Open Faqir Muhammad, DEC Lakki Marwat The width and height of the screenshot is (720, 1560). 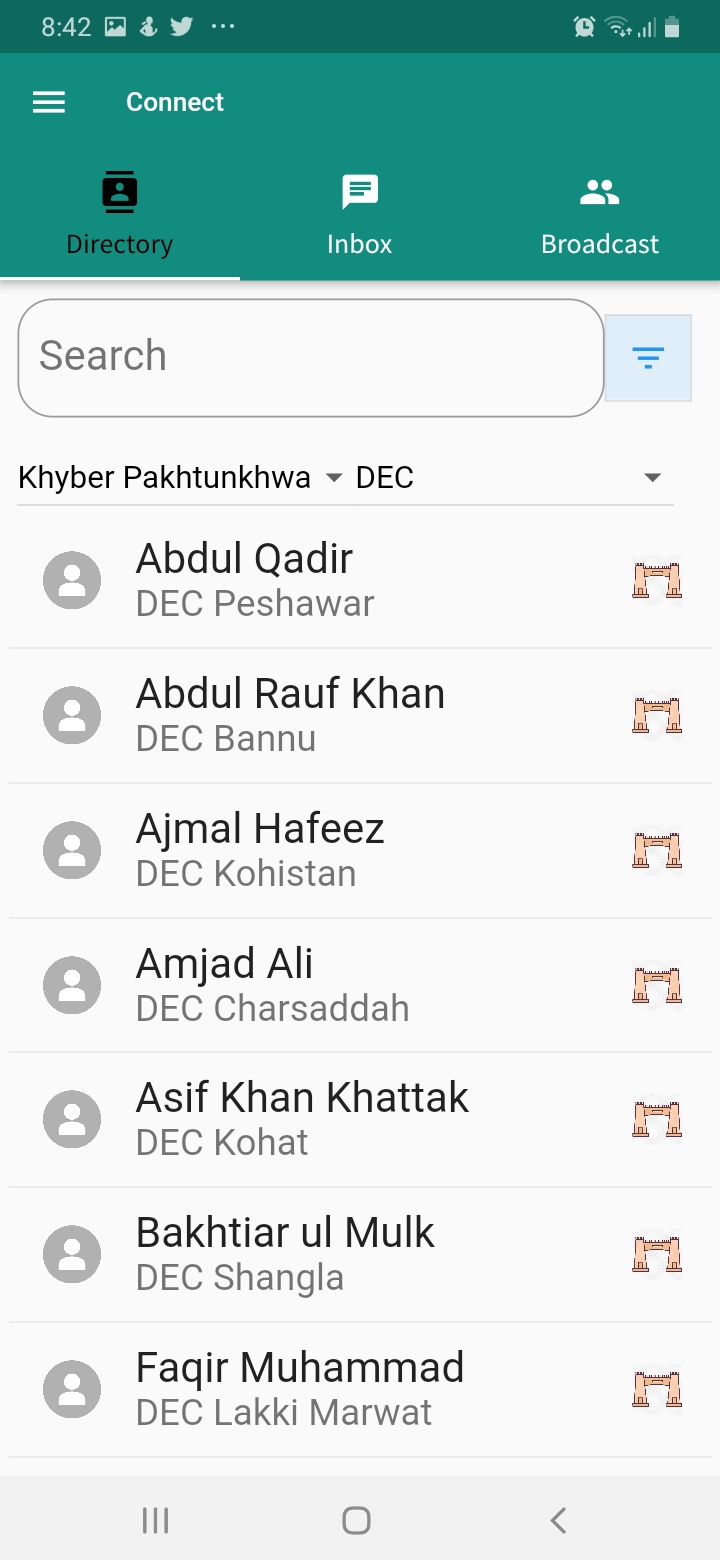360,1390
